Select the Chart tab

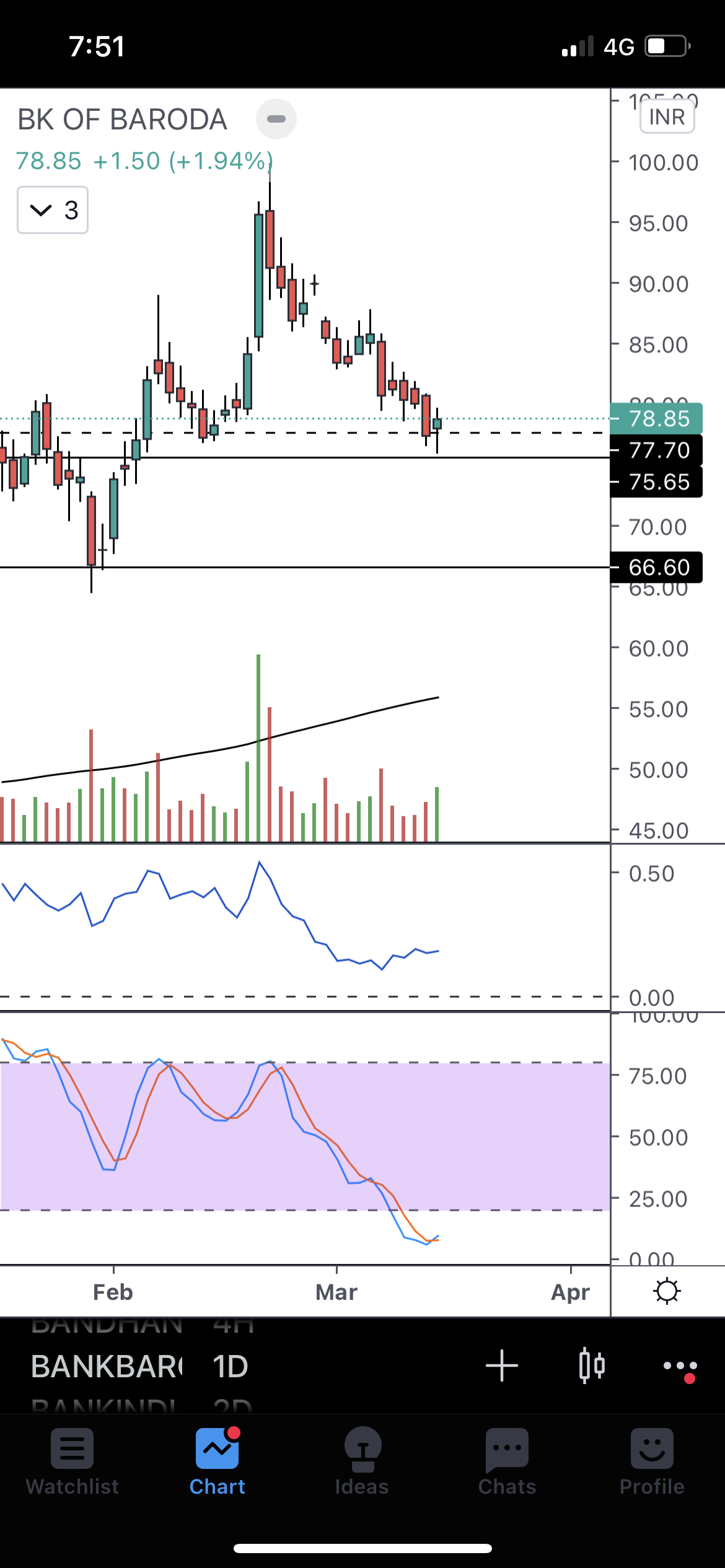(x=217, y=1461)
